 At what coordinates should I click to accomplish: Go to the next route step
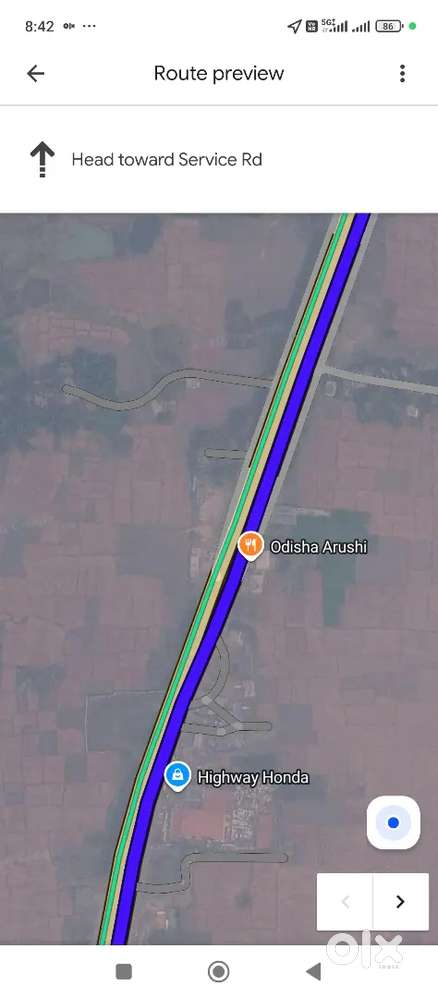400,901
